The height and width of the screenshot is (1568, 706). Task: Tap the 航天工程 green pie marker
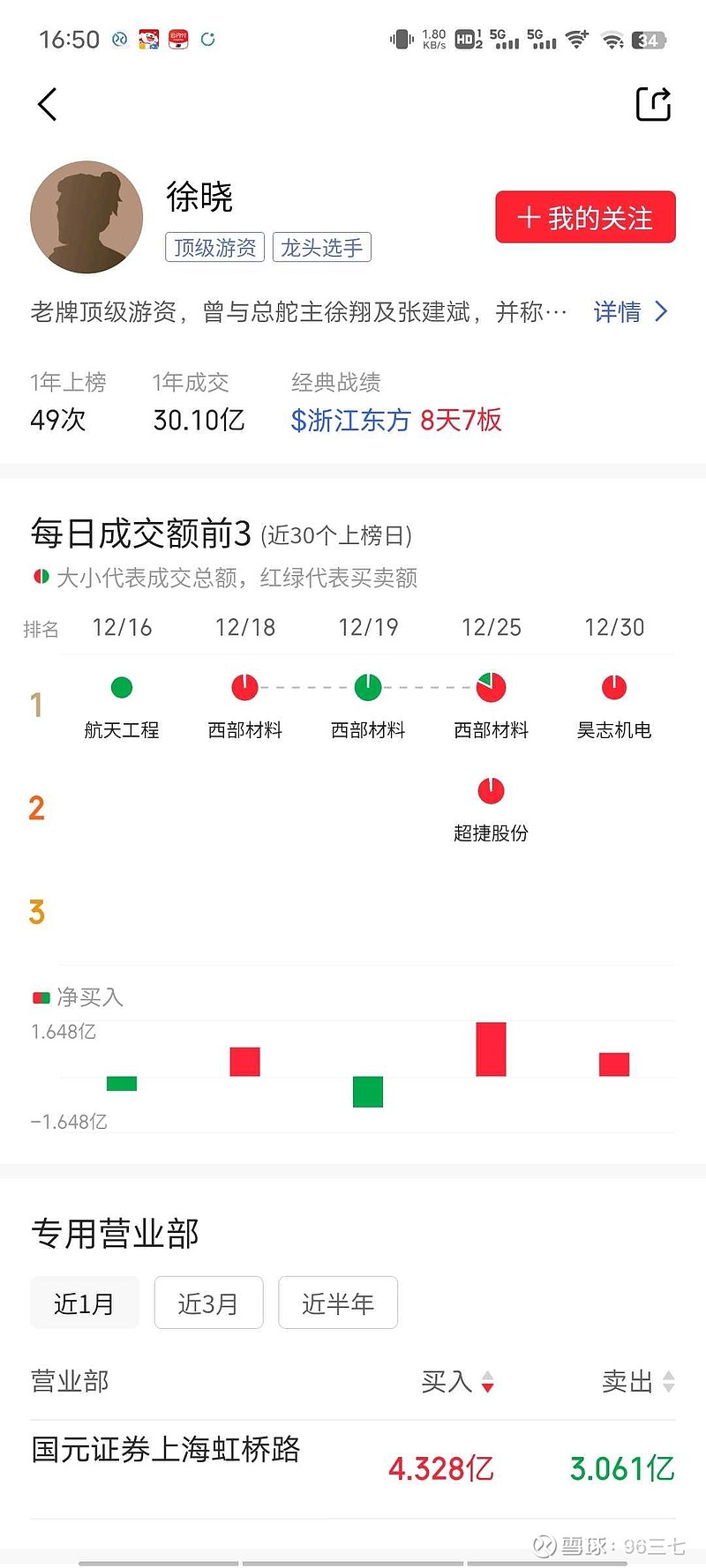point(122,687)
